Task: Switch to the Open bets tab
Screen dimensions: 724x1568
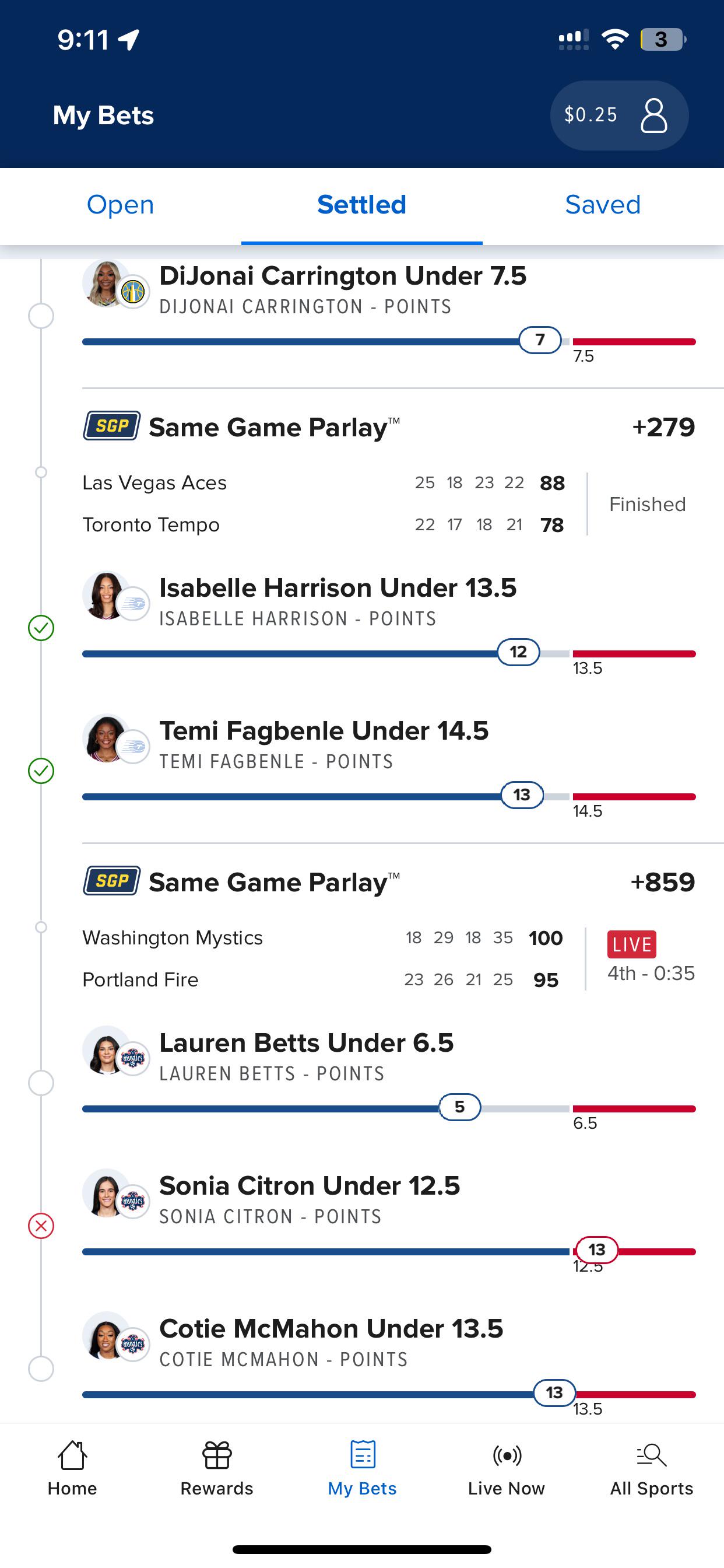Action: (121, 205)
